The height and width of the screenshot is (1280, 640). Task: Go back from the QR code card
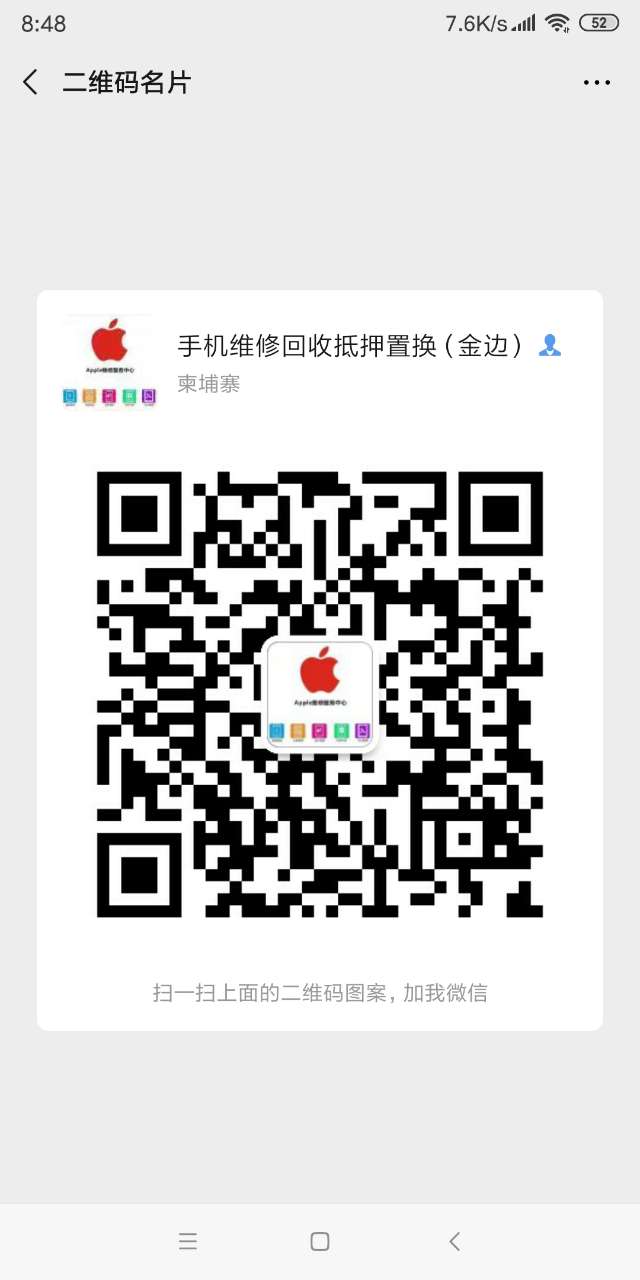pyautogui.click(x=31, y=82)
